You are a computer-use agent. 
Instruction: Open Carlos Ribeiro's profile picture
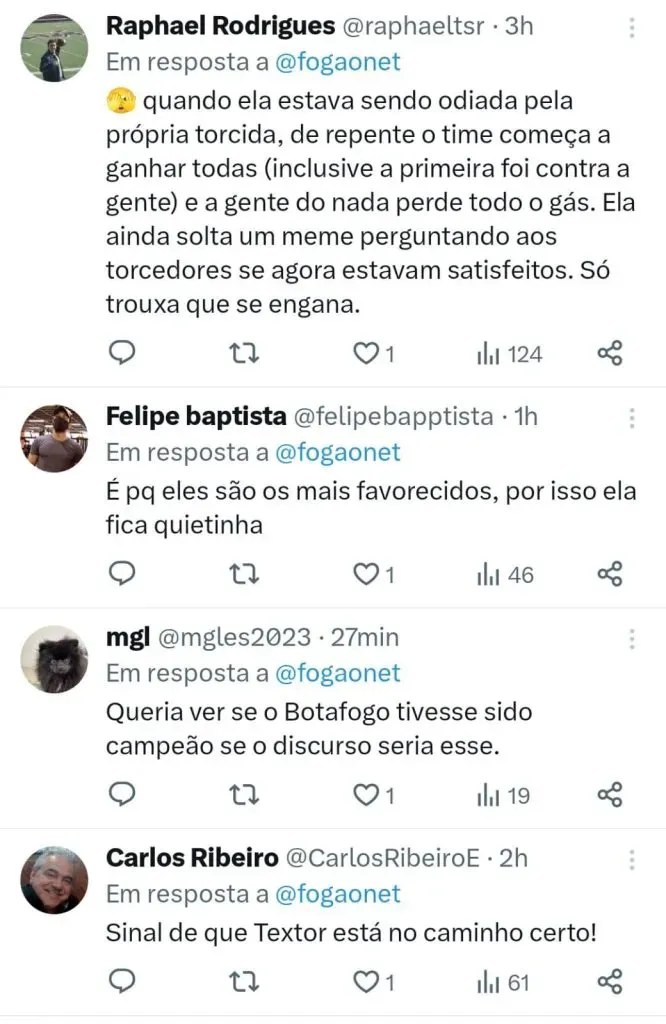56,879
